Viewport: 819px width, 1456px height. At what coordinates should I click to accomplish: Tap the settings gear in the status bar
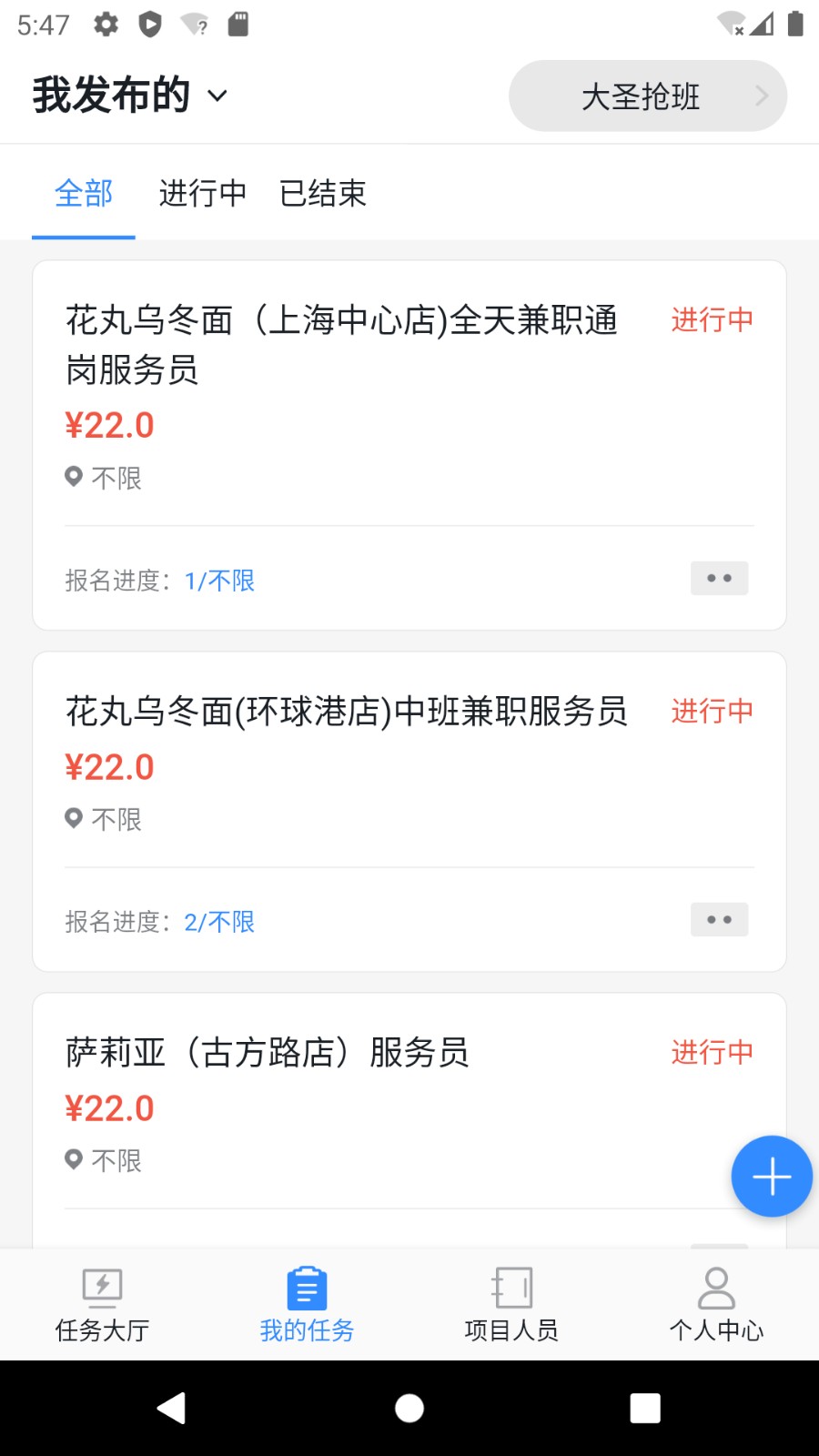[105, 24]
